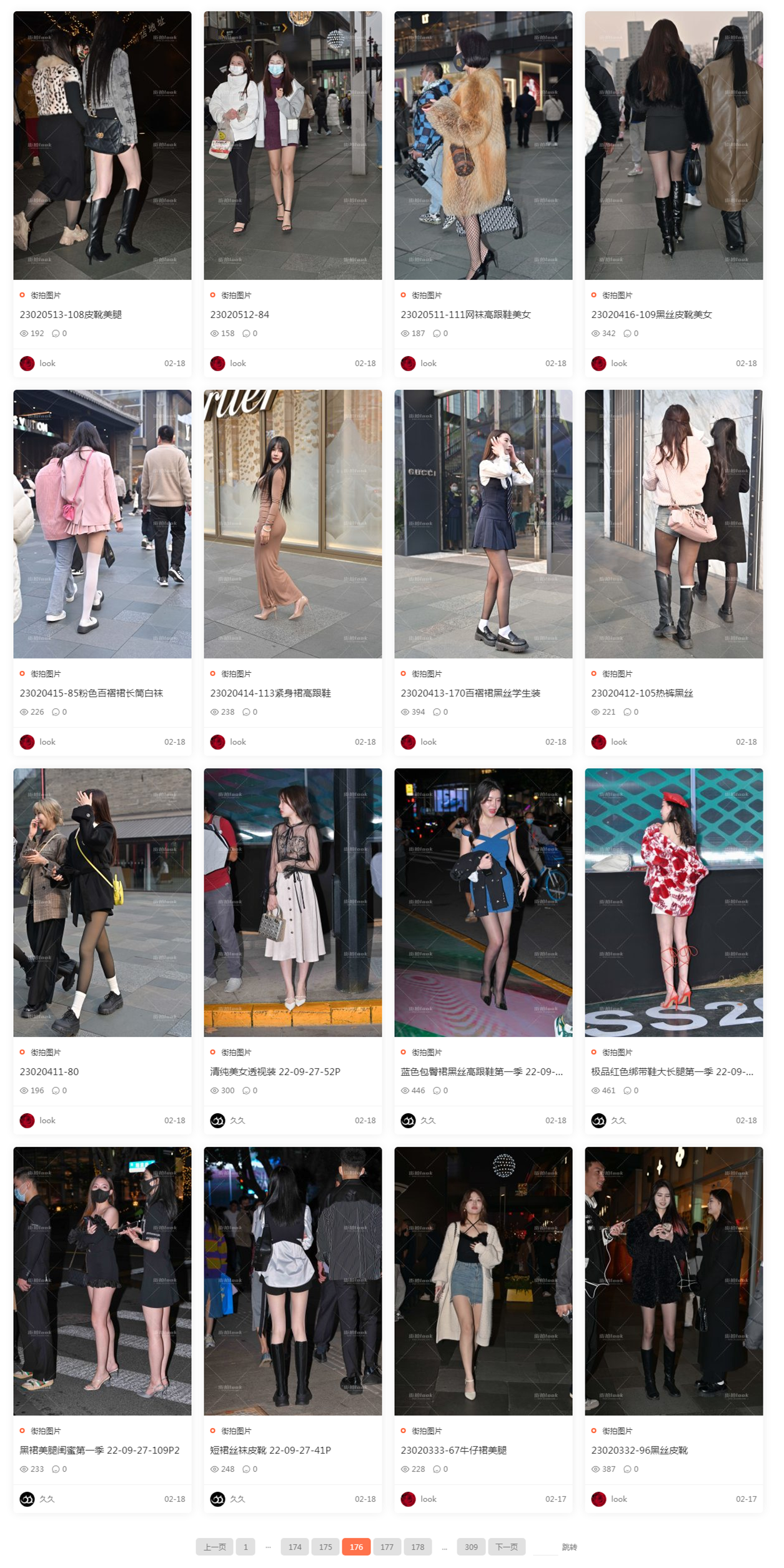The image size is (784, 1568).
Task: Open the post 23020513-108皮靴美腿
Action: coord(71,314)
